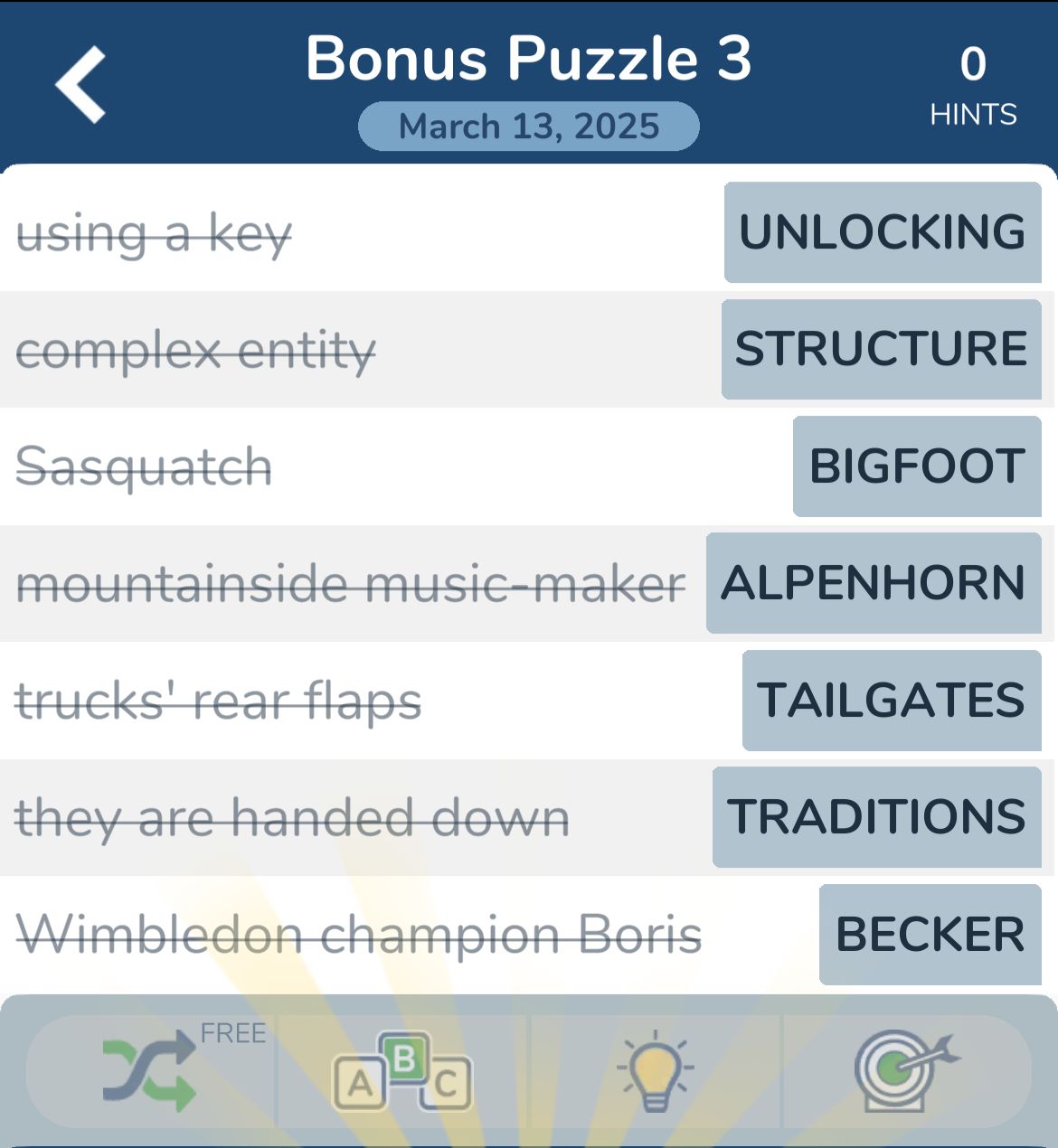The width and height of the screenshot is (1058, 1148).
Task: Tap the BECKER answer tile
Action: 930,935
